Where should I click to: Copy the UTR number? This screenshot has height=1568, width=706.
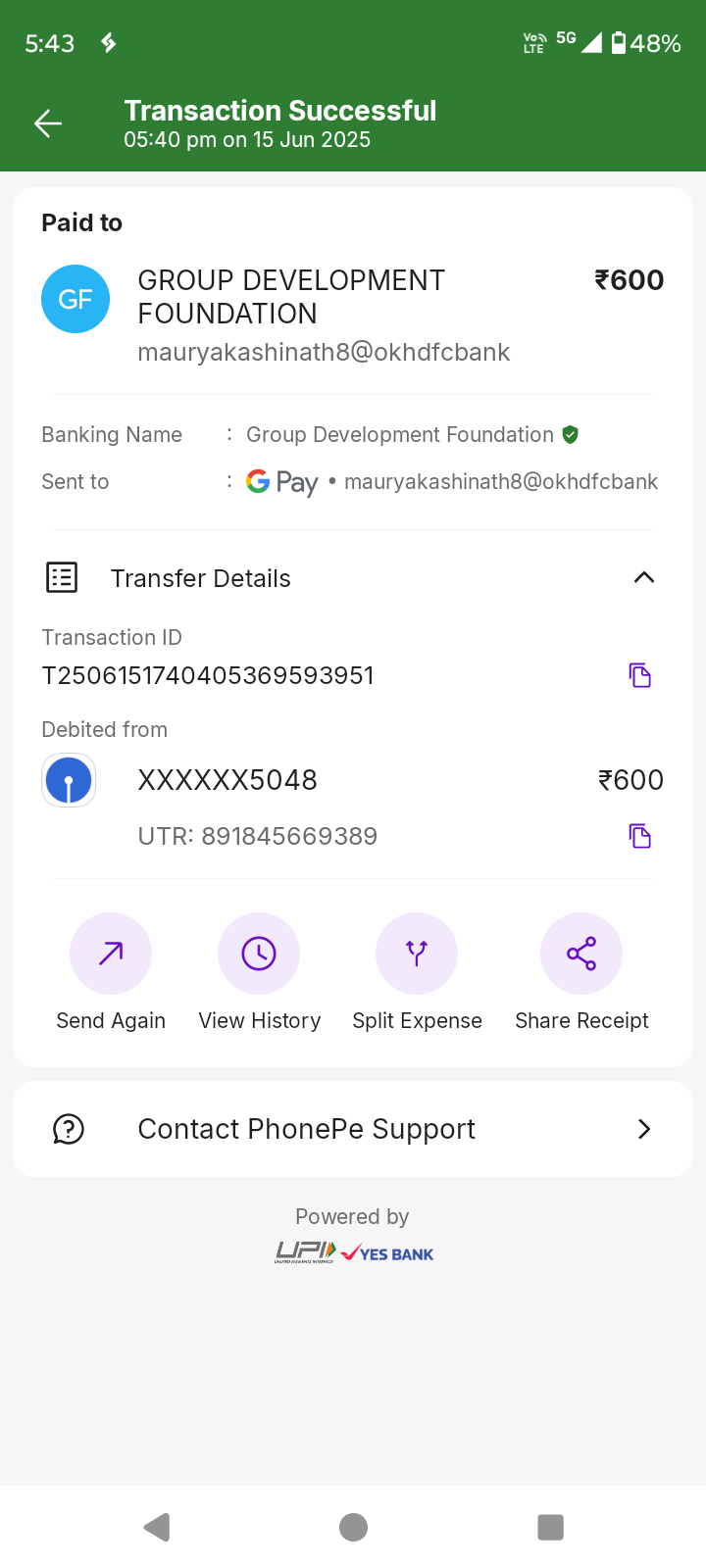(x=639, y=836)
